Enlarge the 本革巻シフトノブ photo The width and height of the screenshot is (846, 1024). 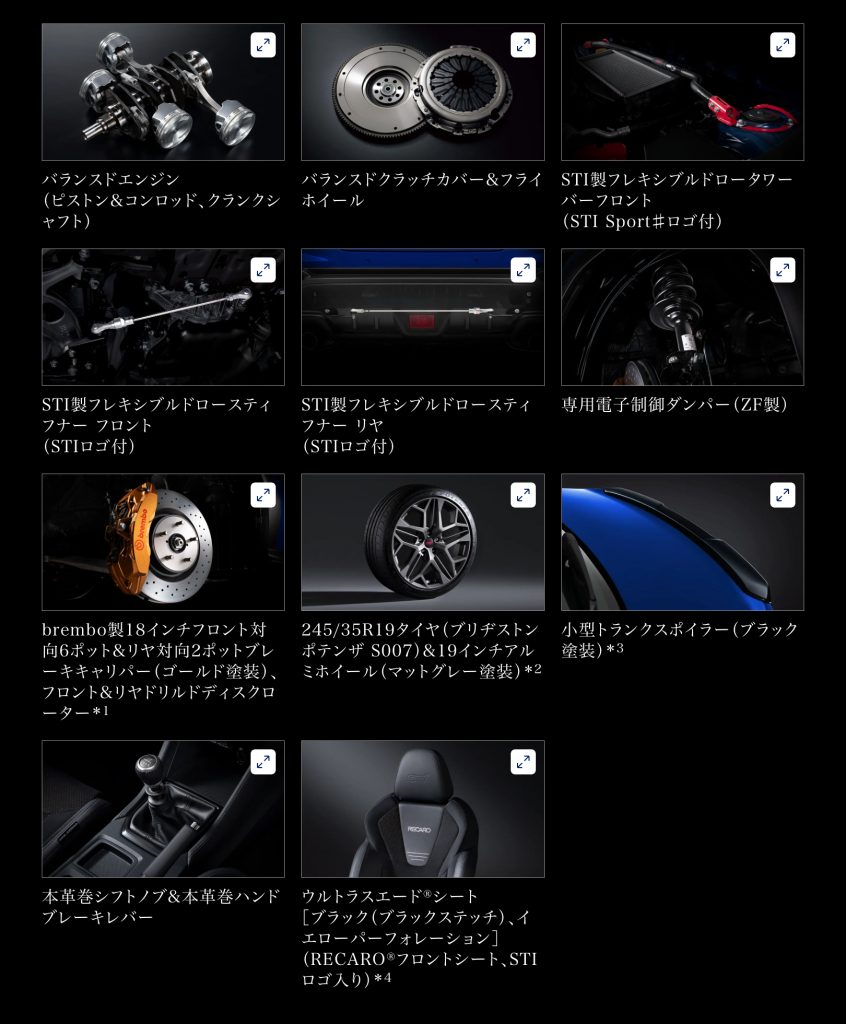[x=263, y=762]
